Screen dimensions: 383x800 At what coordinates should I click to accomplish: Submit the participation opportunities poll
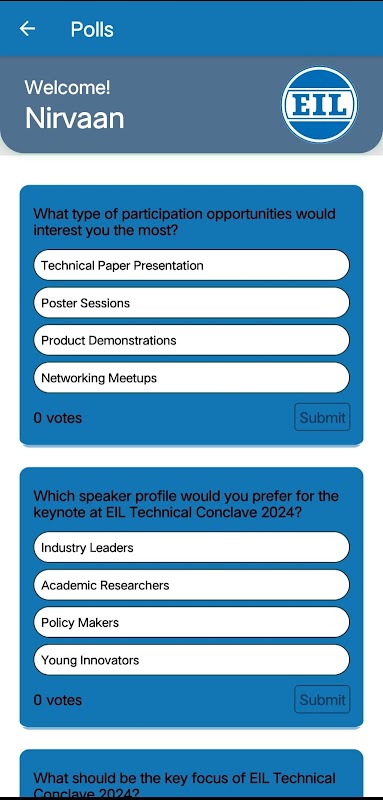[x=322, y=417]
